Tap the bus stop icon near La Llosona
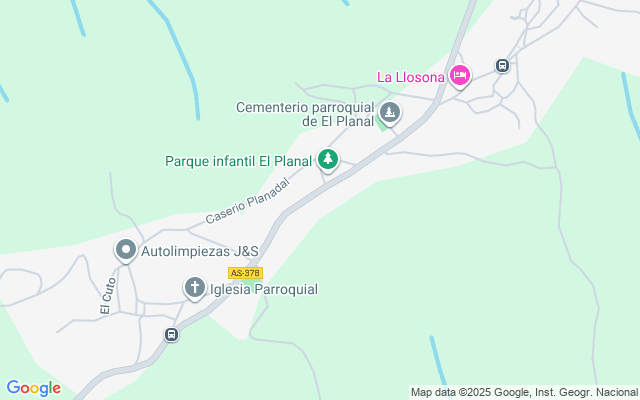 tap(502, 66)
